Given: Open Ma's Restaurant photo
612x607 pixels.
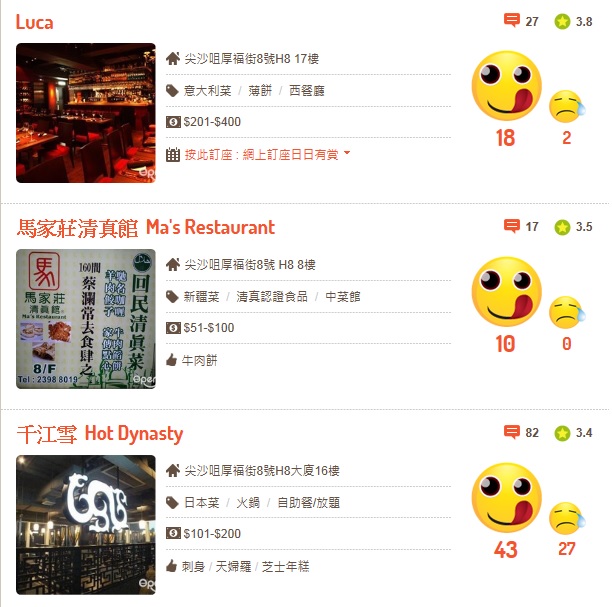Looking at the screenshot, I should (86, 318).
